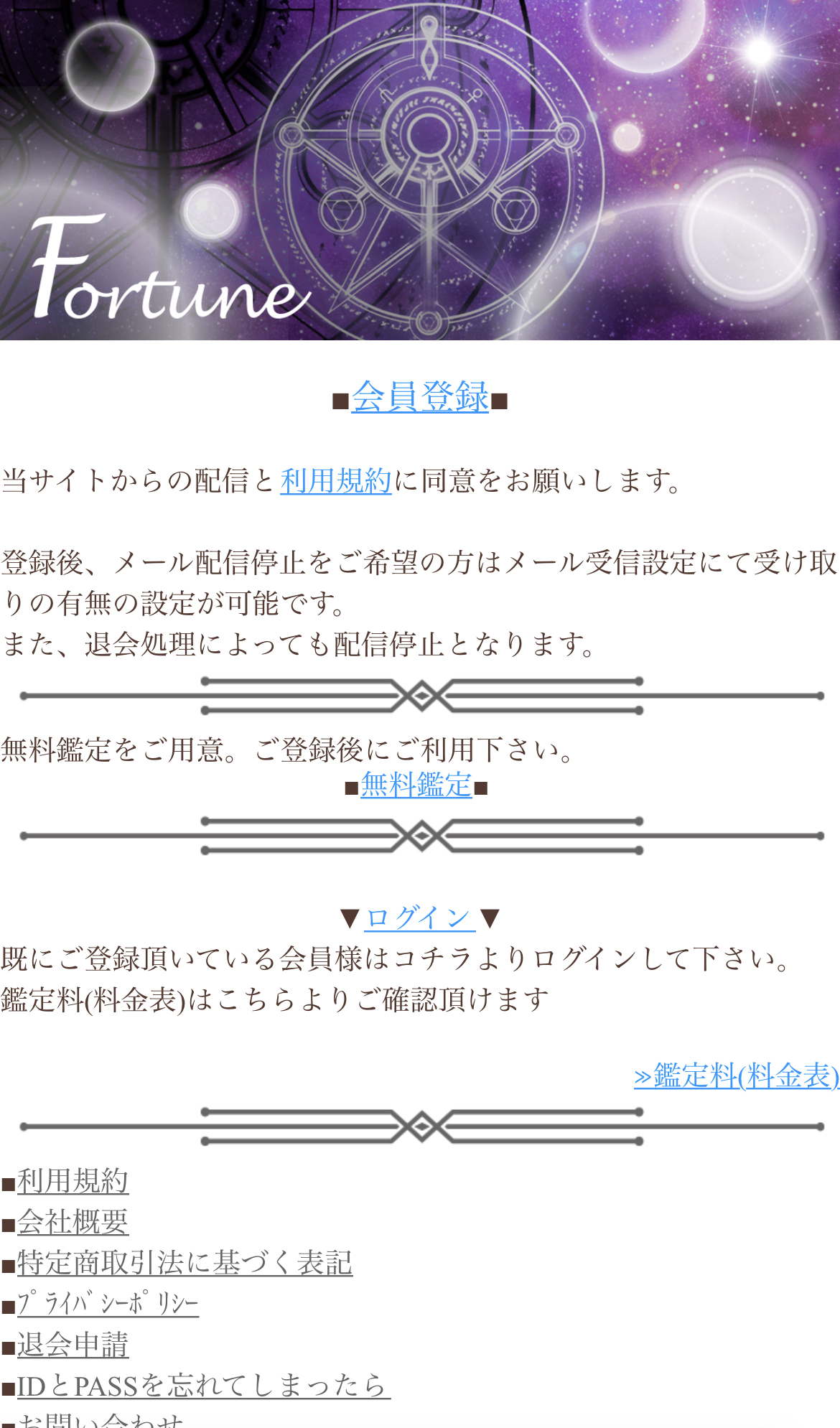Screen dimensions: 840x1428
Task: Open the 利用規約 link in the footer list
Action: [73, 1181]
